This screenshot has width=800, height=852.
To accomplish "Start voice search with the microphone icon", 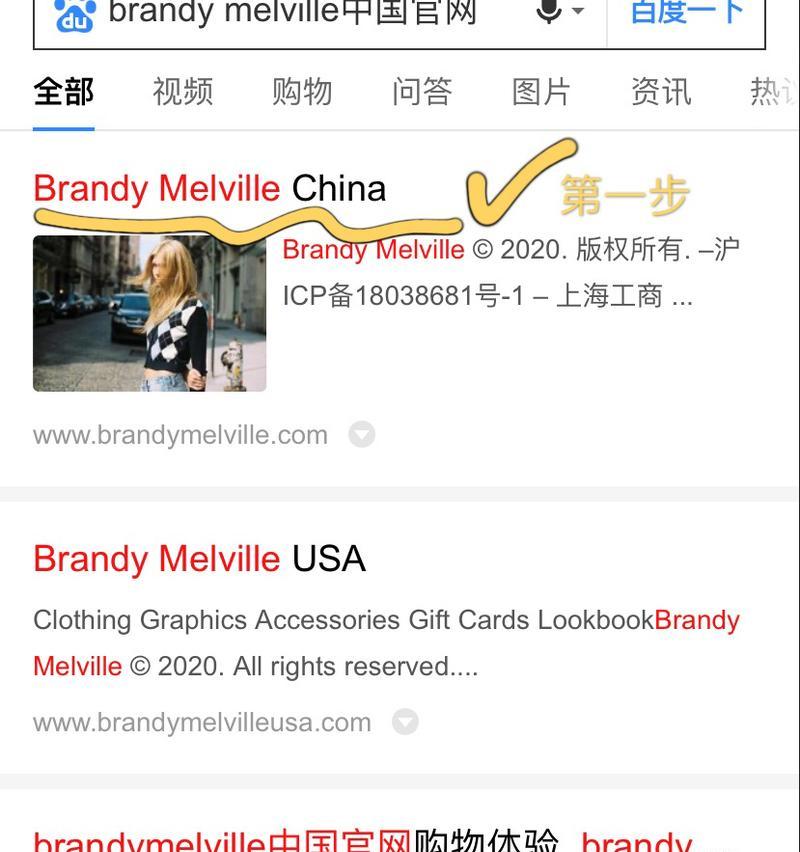I will [x=549, y=12].
